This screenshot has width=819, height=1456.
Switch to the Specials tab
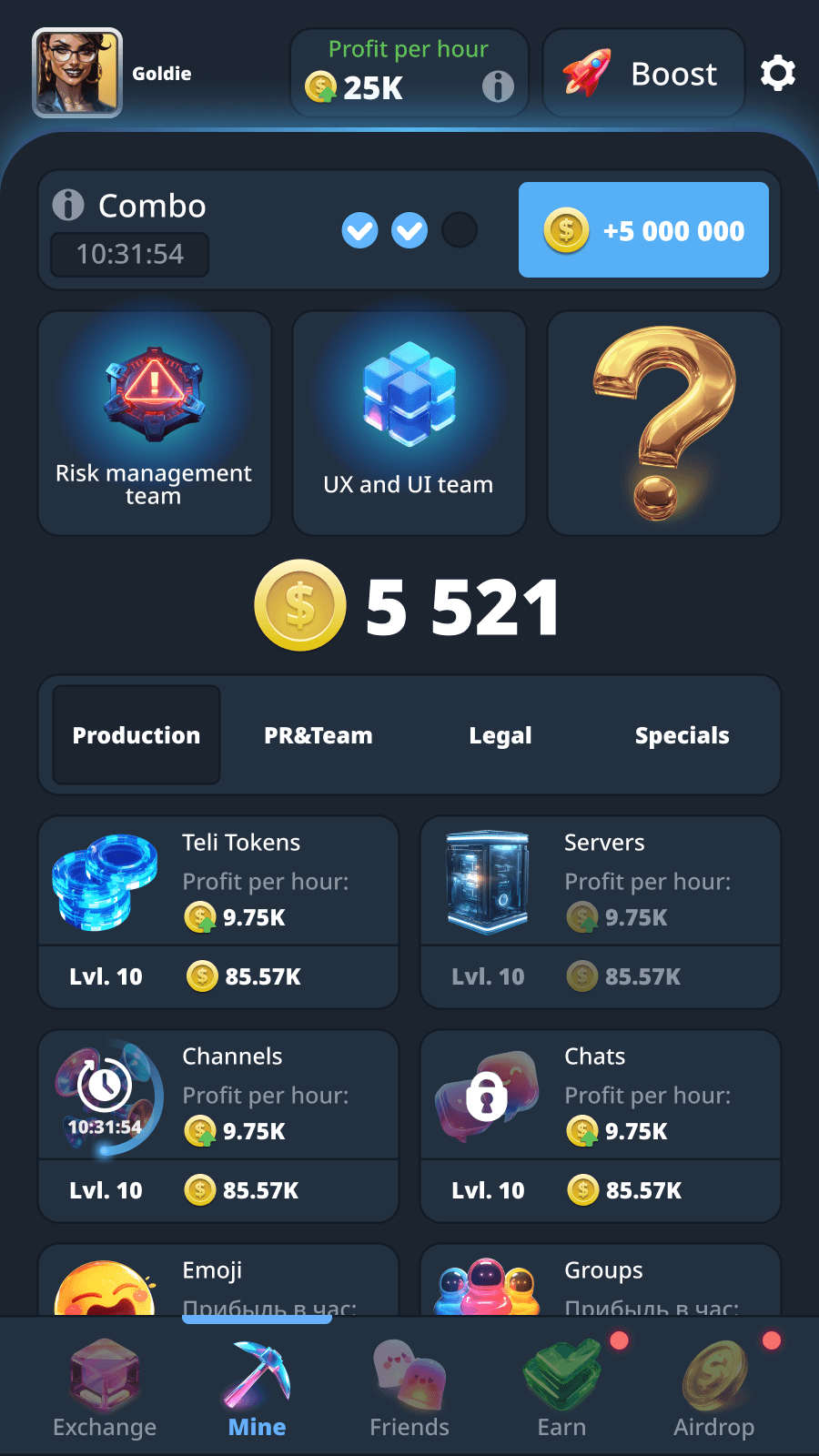coord(682,735)
